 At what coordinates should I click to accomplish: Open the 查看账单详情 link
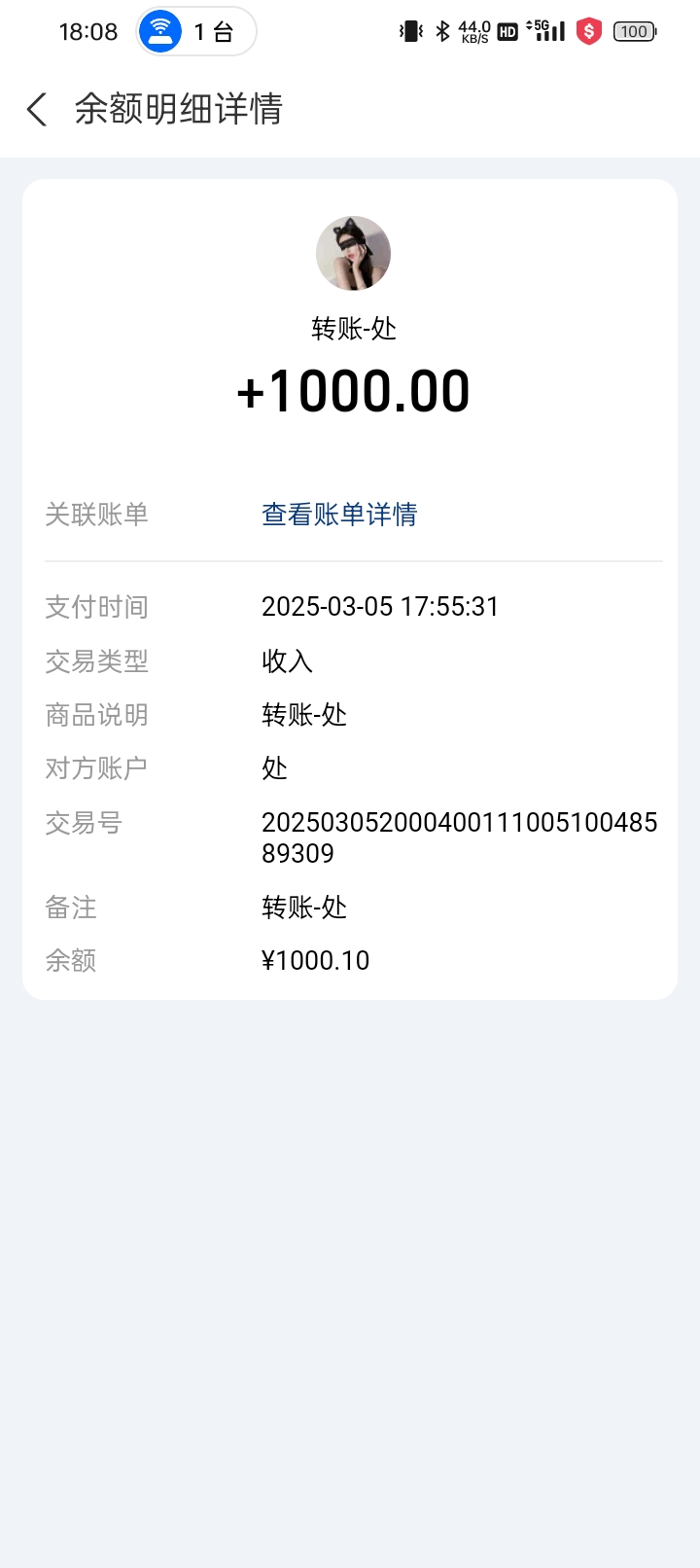(339, 514)
